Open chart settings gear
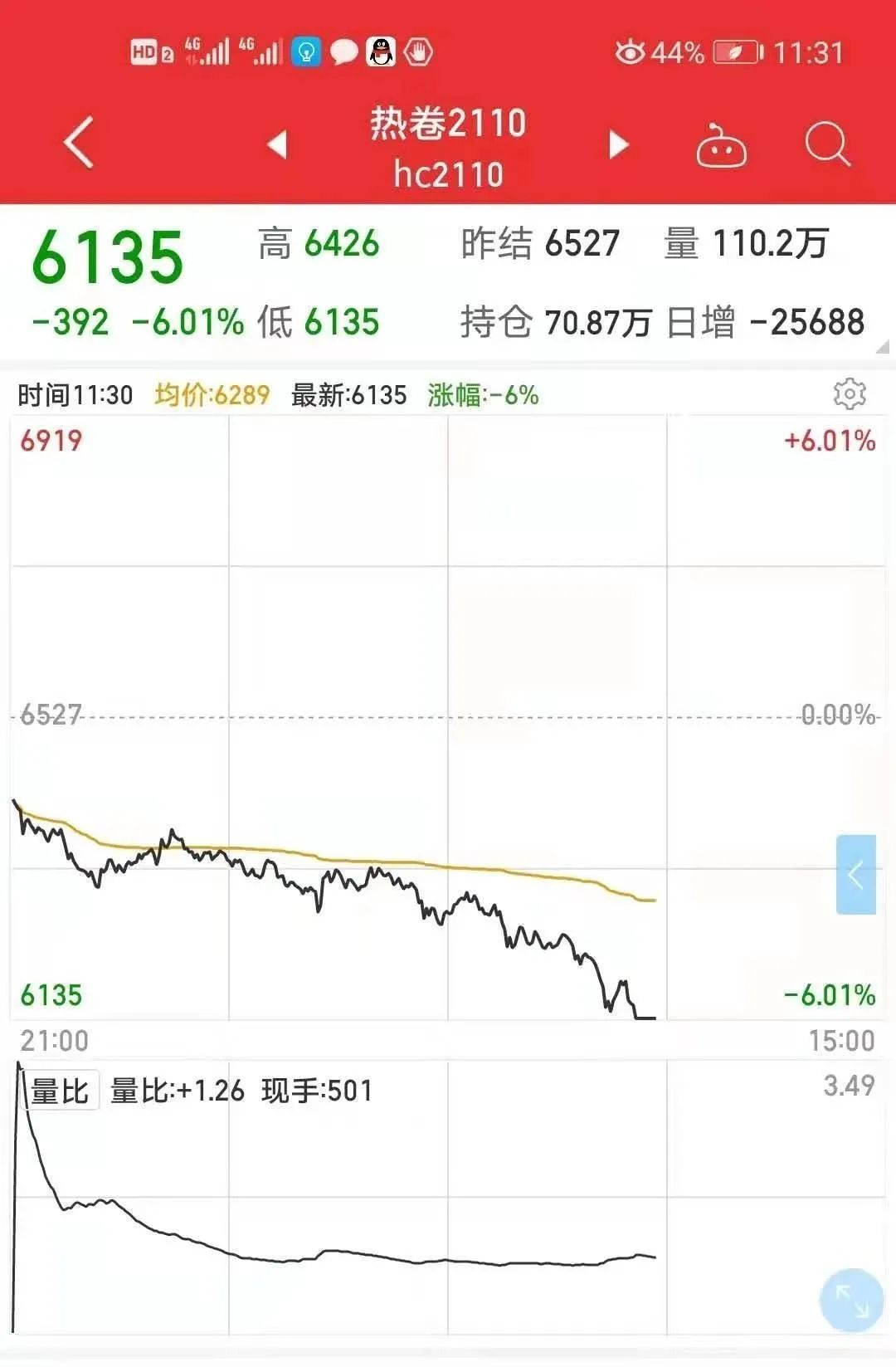 [849, 393]
